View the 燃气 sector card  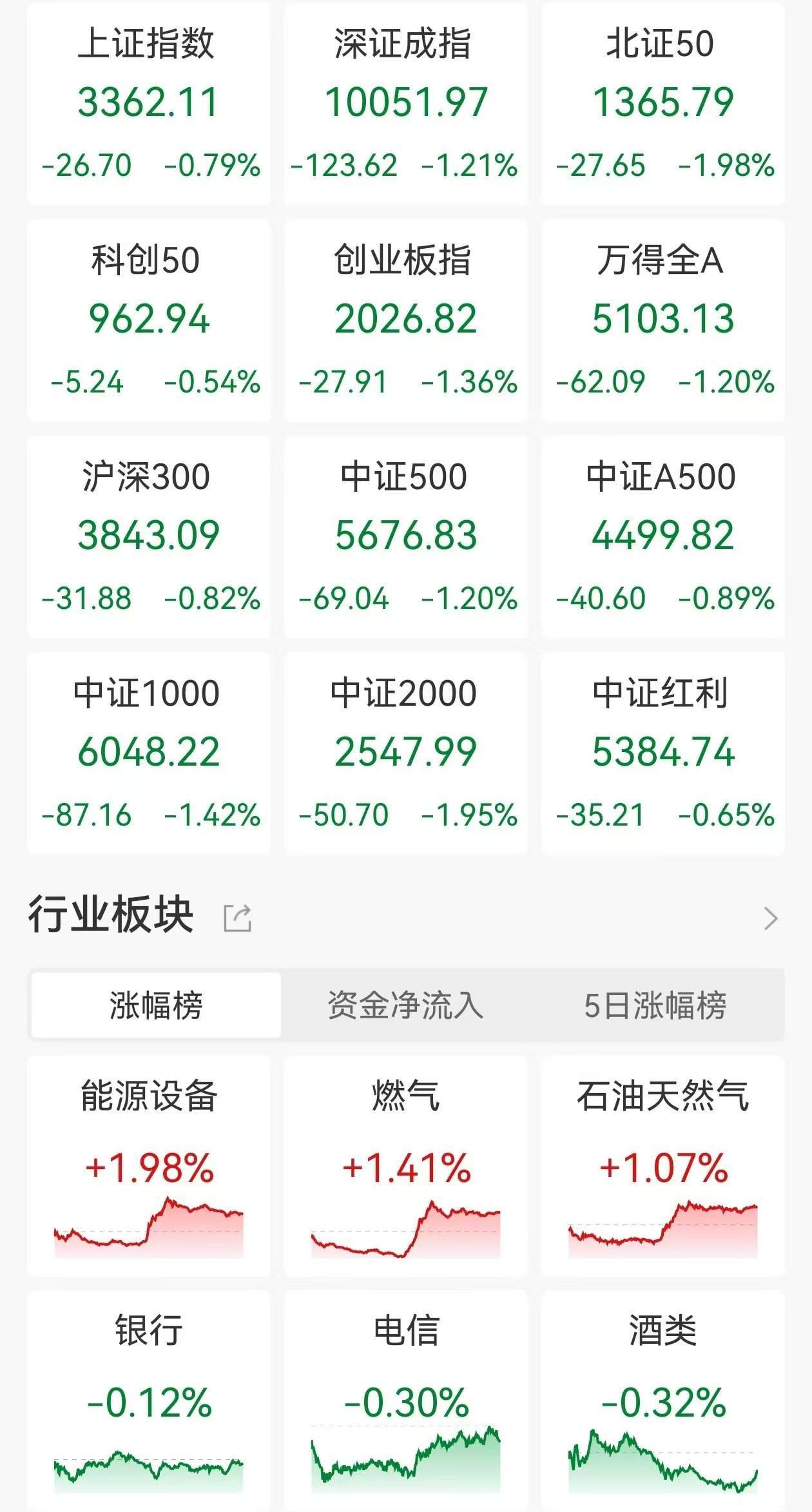point(406,1166)
